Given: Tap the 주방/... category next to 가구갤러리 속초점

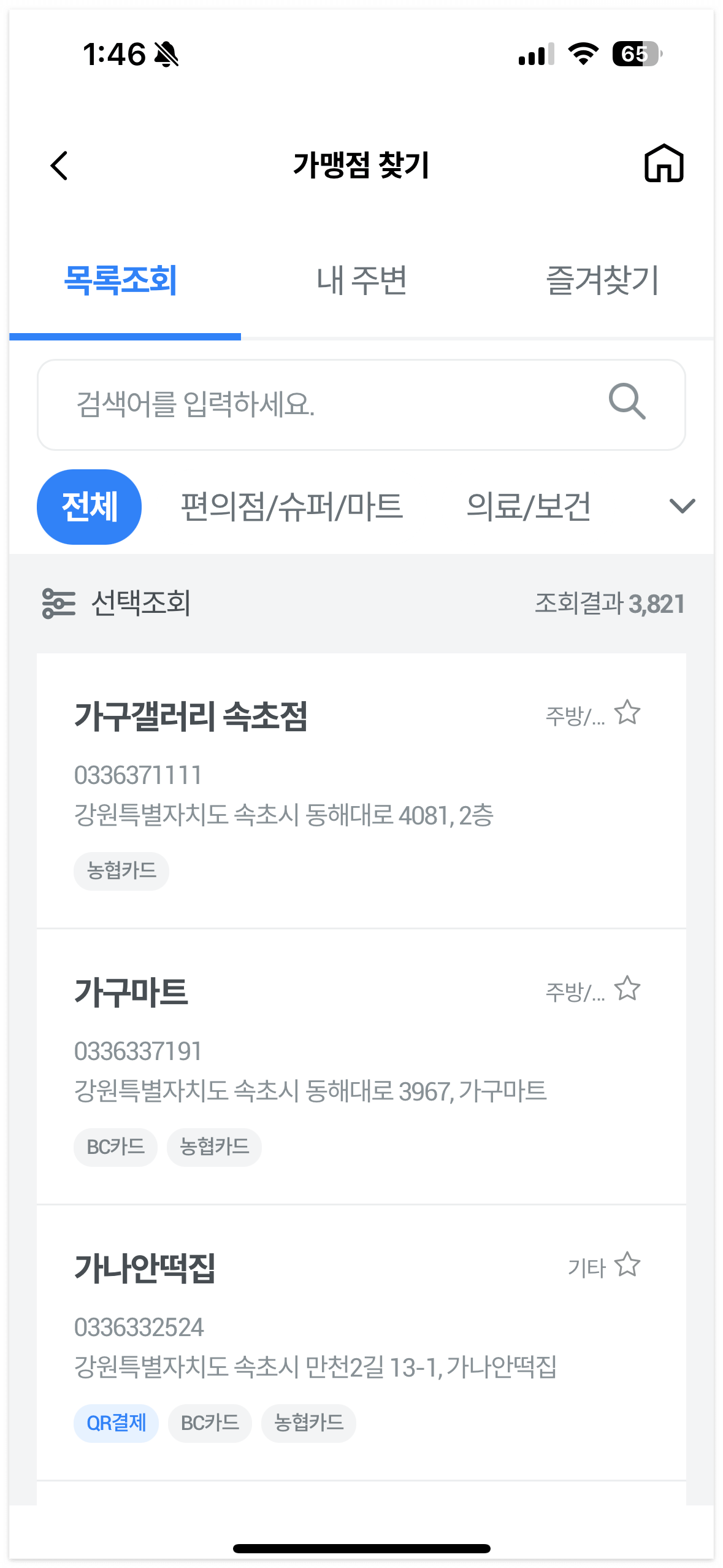Looking at the screenshot, I should point(575,715).
